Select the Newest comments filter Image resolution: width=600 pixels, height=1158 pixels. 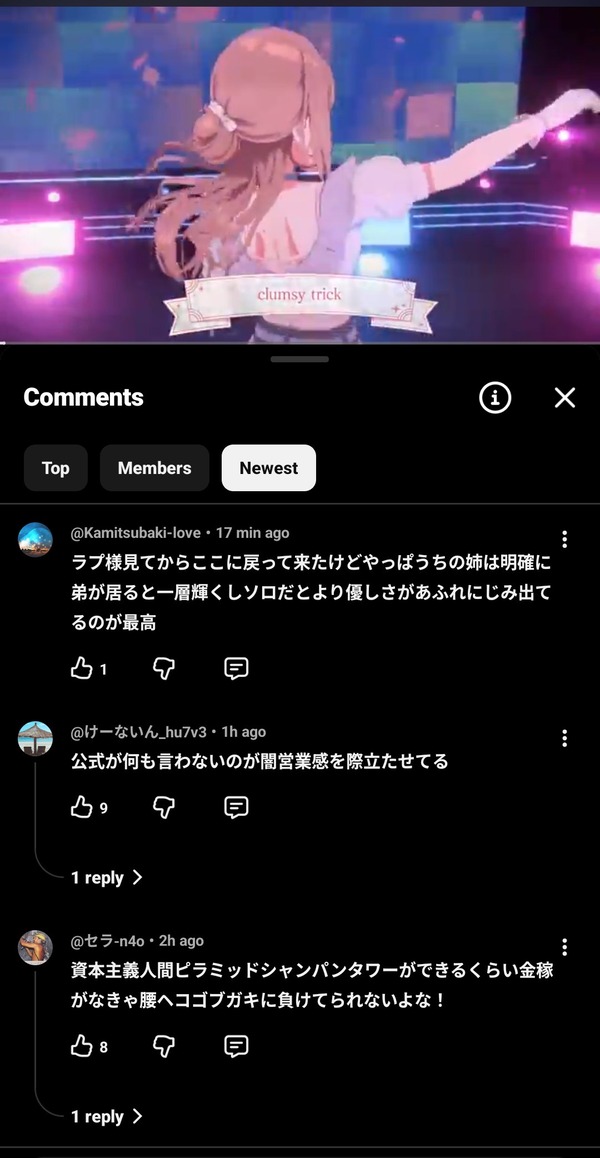click(269, 468)
